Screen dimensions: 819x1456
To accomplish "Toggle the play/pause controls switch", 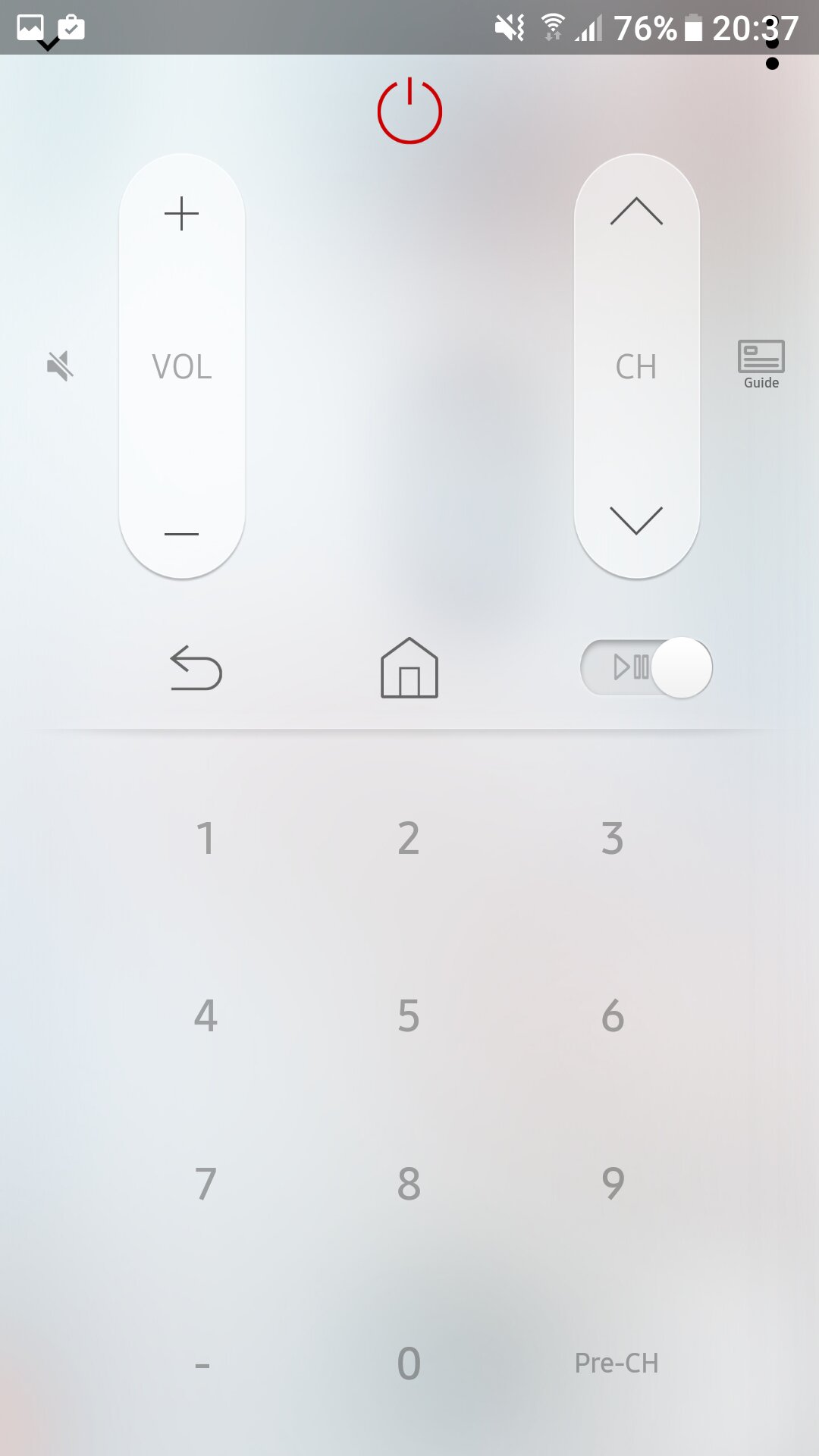I will [x=646, y=667].
